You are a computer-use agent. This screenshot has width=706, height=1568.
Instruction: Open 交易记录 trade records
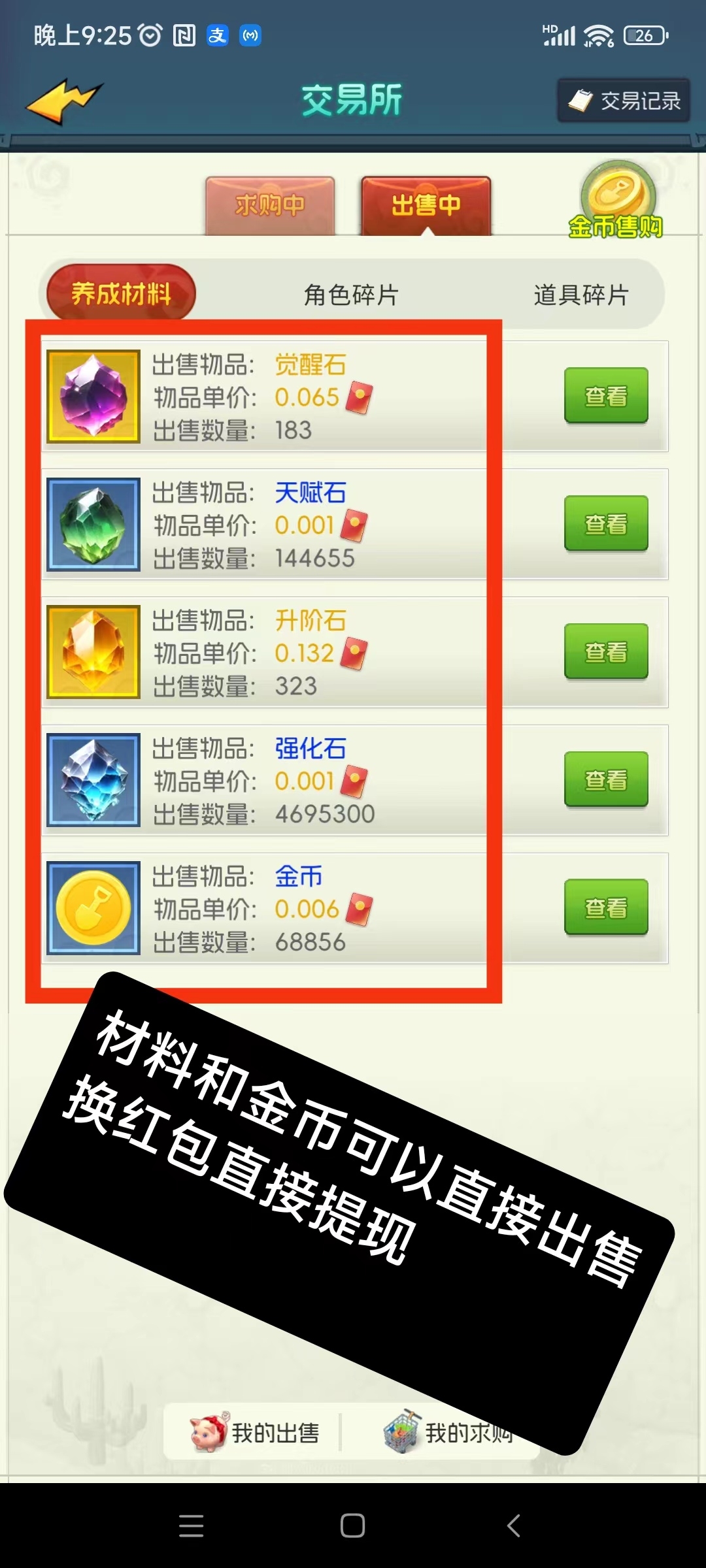point(624,101)
